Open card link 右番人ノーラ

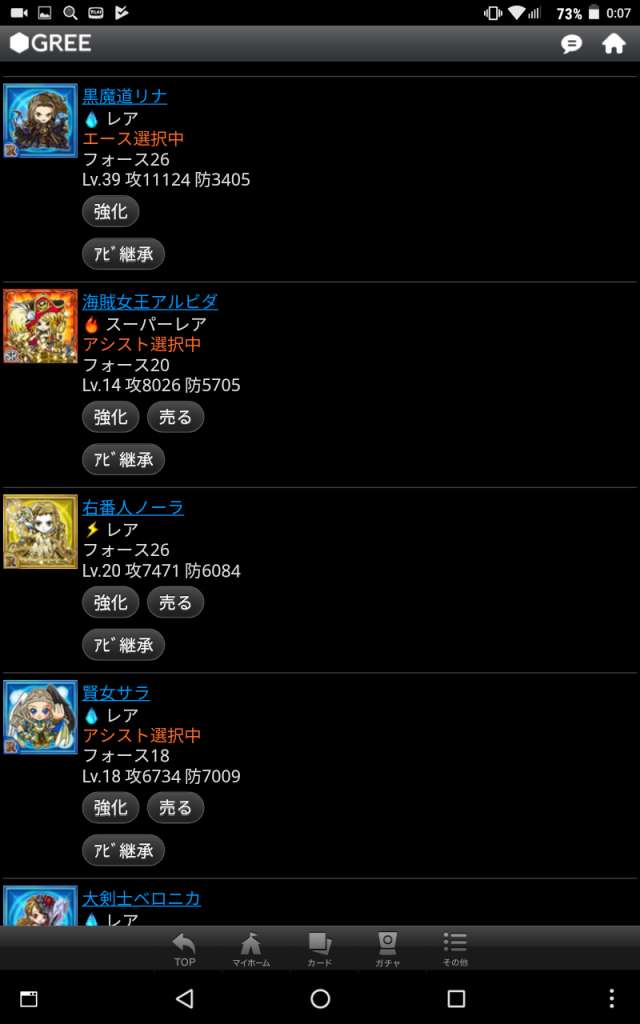click(133, 507)
